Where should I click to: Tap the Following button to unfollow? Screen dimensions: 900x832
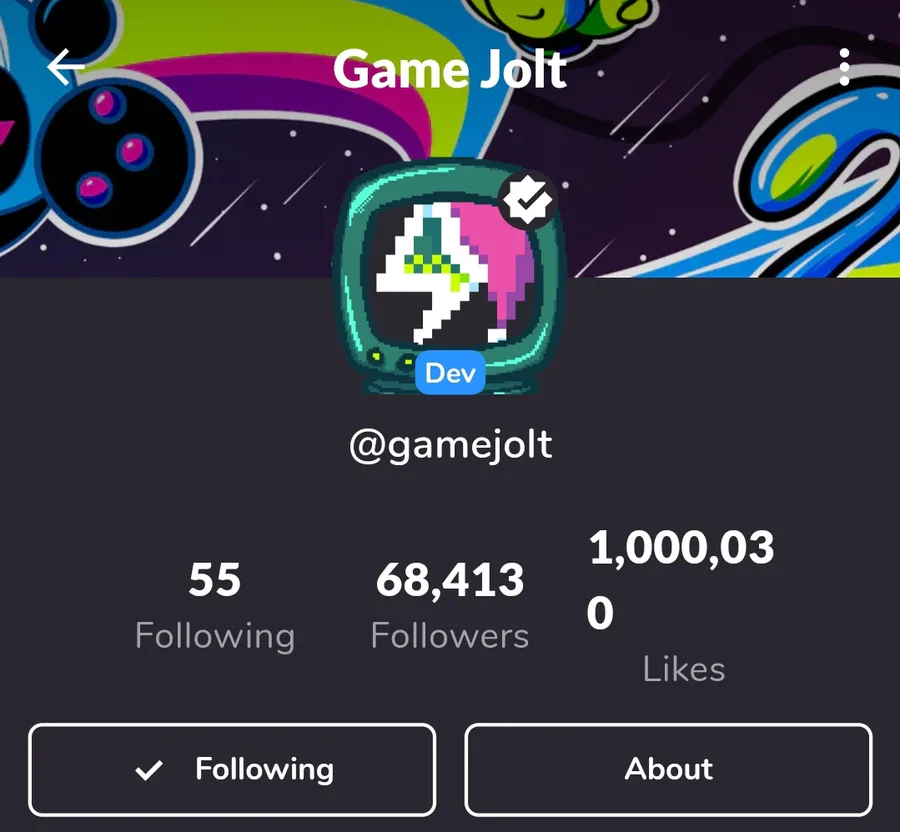(x=232, y=769)
